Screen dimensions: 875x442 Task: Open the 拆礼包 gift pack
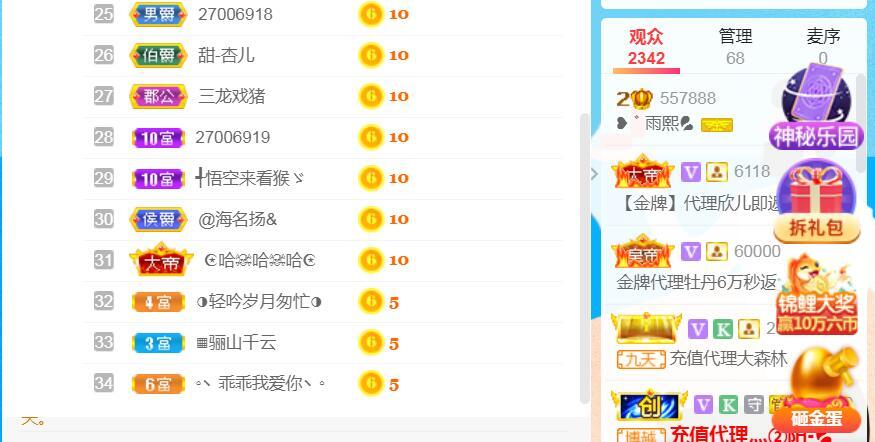click(817, 202)
